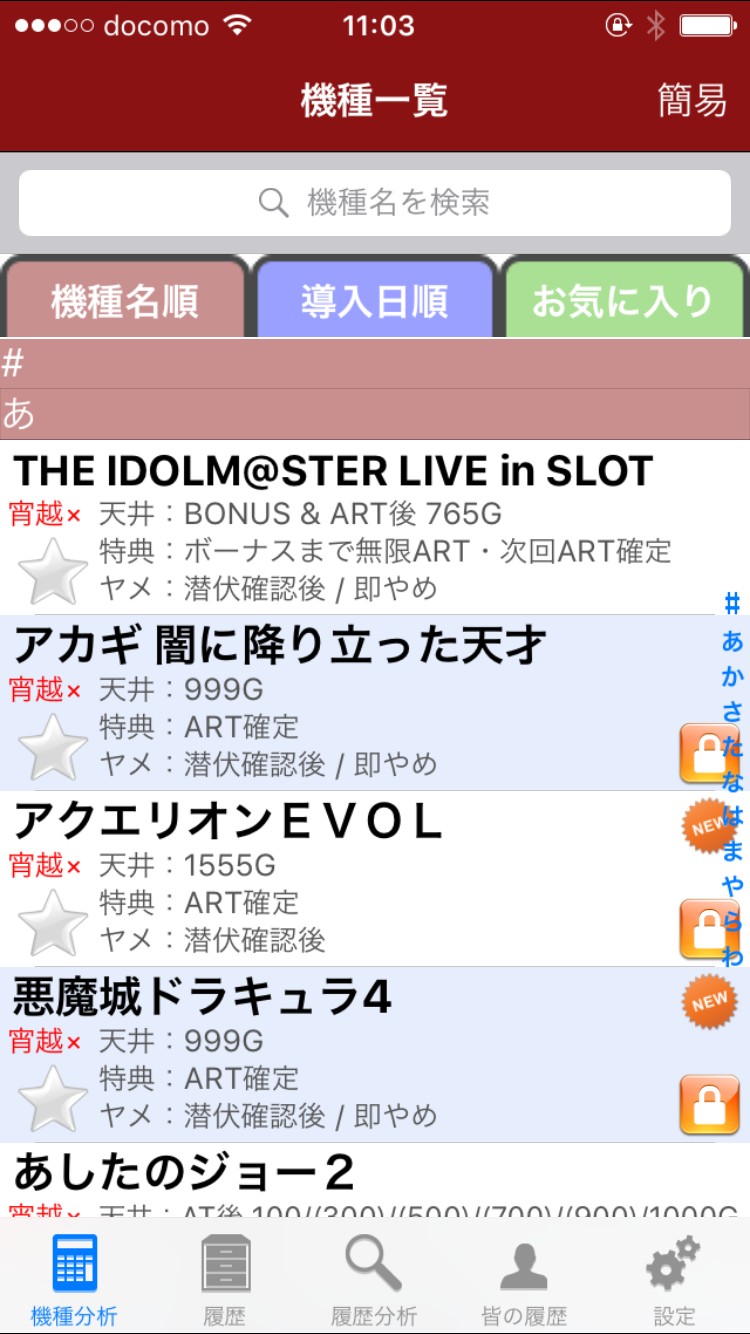Open THE IDOLM@STER LIVE in SLOT entry
The width and height of the screenshot is (750, 1334).
[x=333, y=471]
